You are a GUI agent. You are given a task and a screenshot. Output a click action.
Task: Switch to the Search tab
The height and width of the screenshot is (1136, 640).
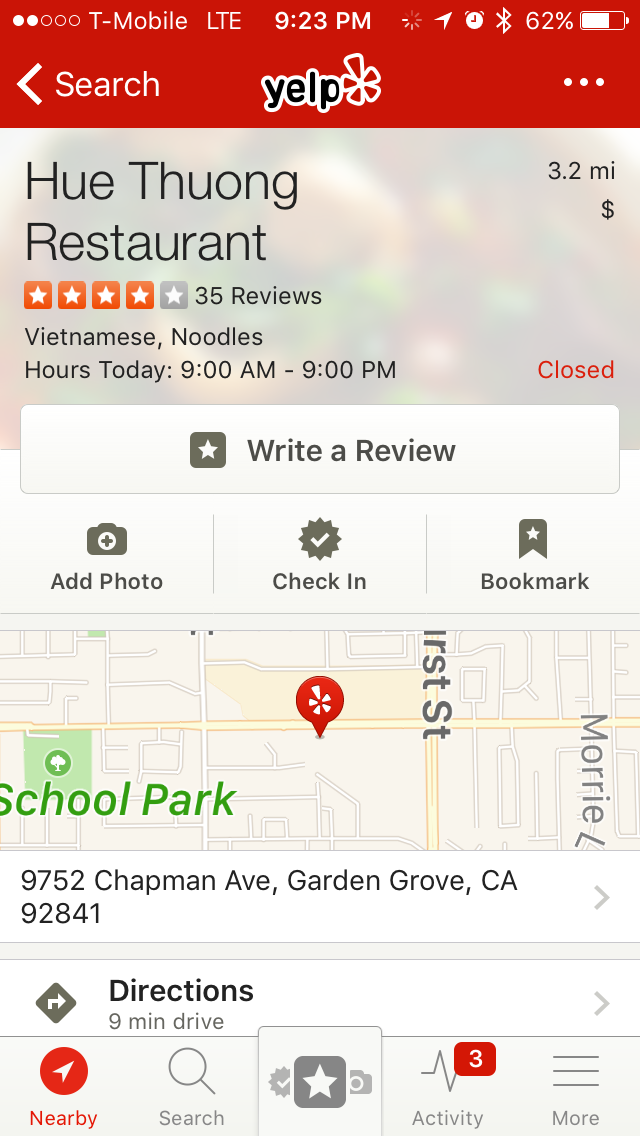191,1088
